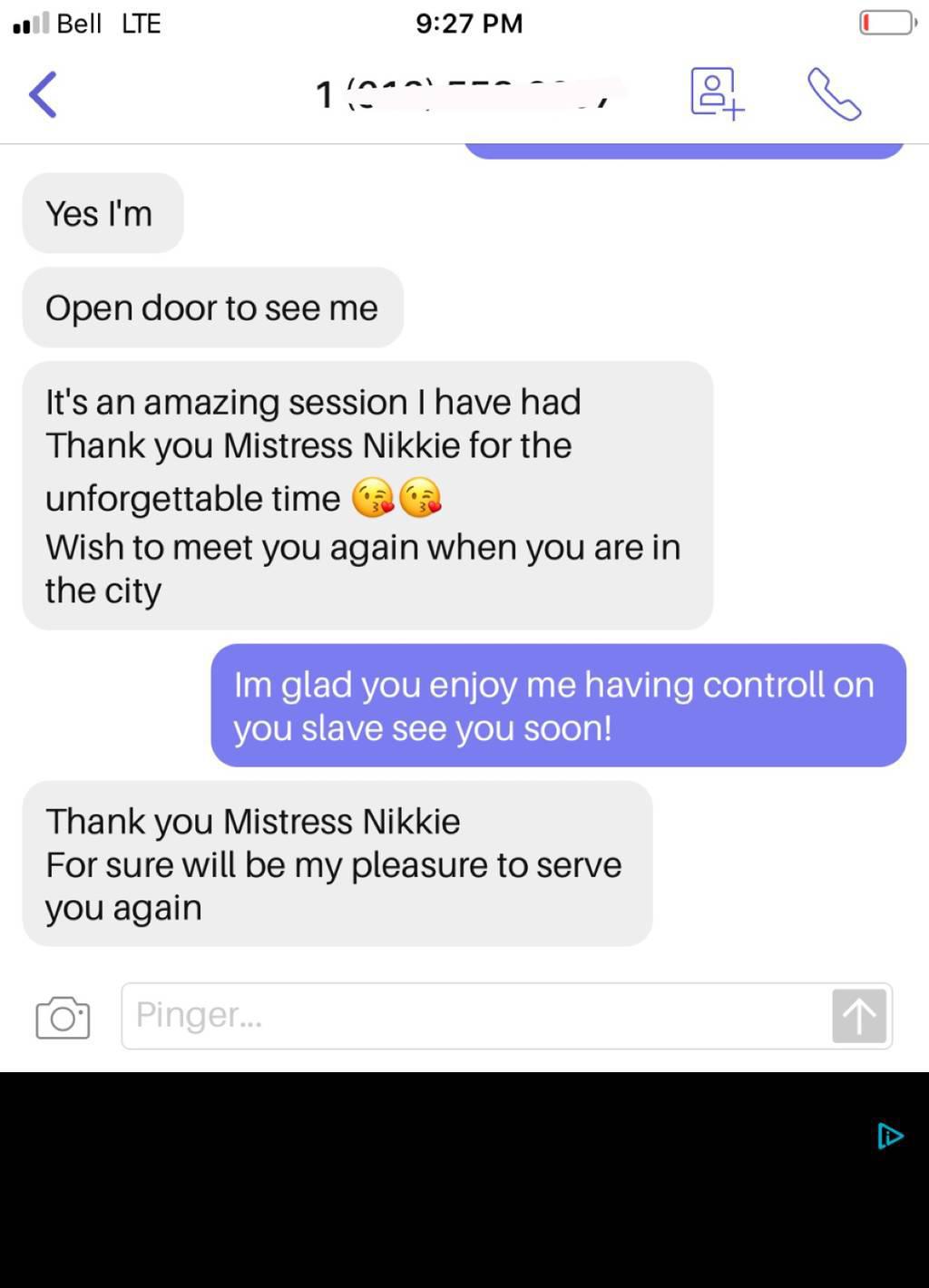
Task: Add this number to contacts
Action: coord(716,93)
